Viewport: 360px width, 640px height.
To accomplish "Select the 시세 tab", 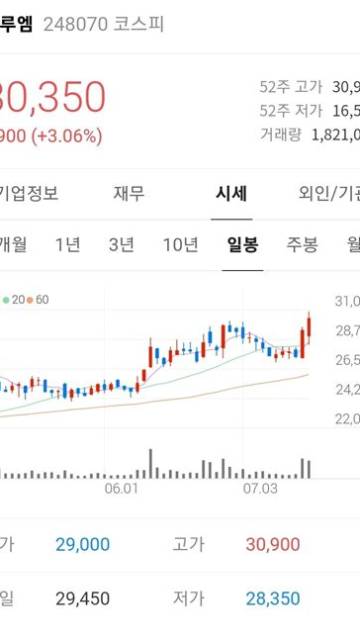I will pyautogui.click(x=231, y=193).
